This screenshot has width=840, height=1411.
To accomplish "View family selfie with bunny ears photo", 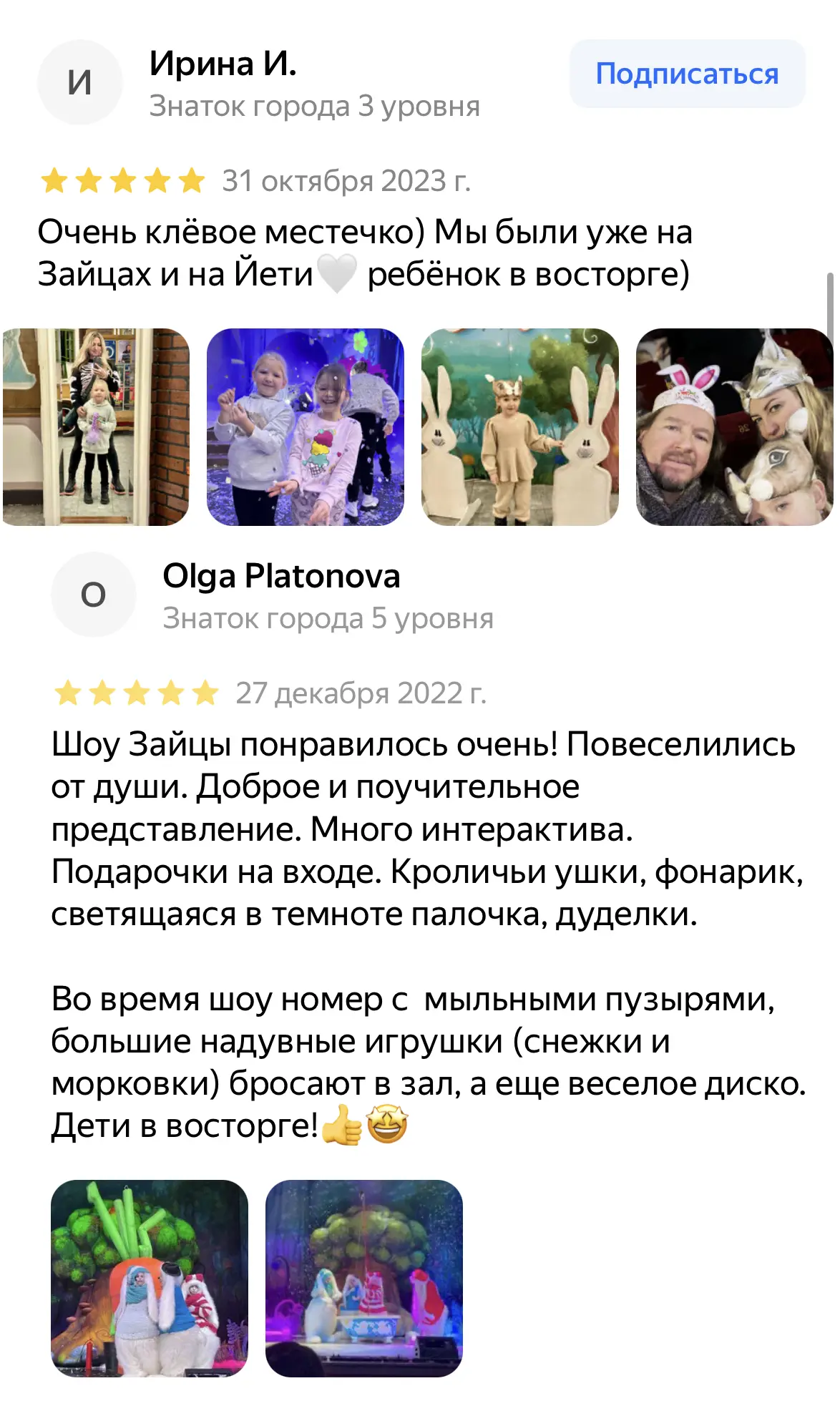I will point(734,427).
